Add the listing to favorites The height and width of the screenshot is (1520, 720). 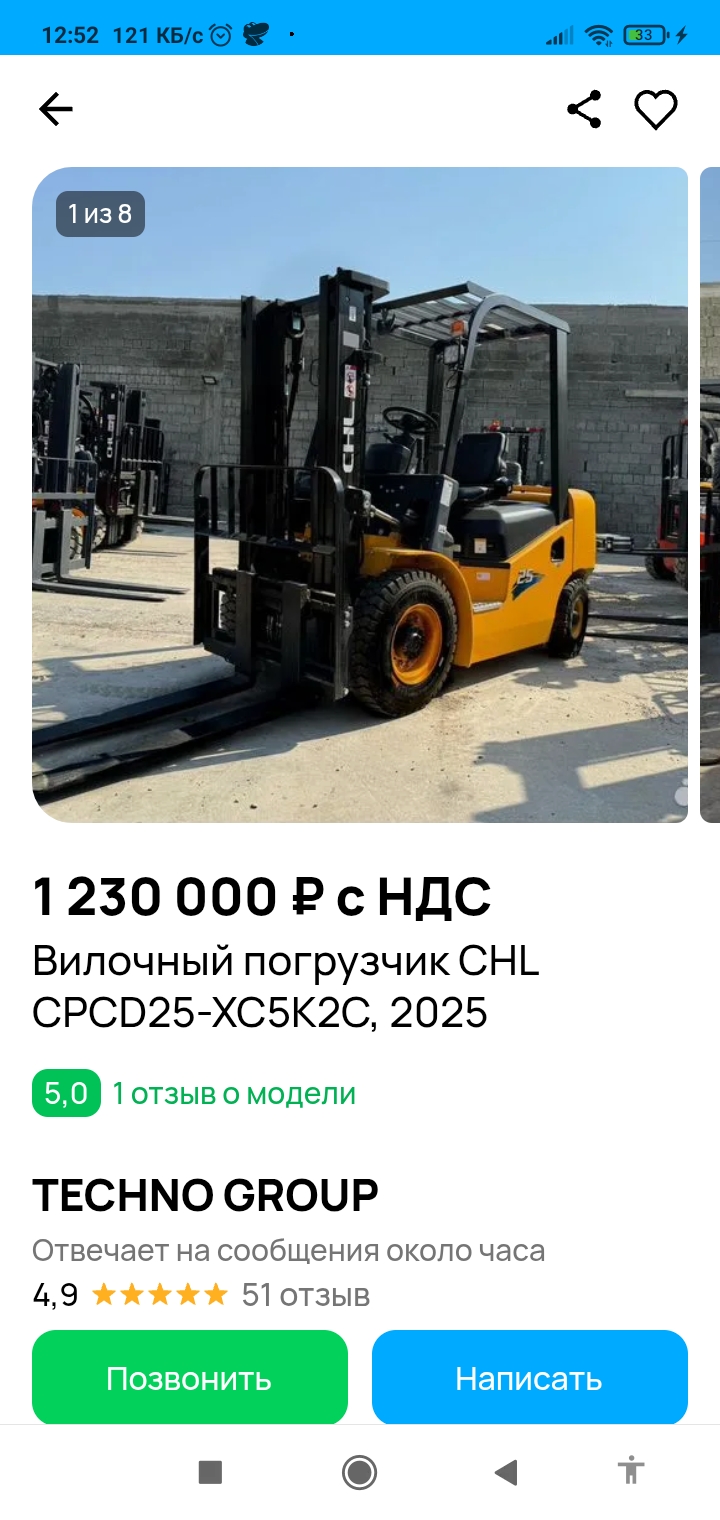(656, 109)
